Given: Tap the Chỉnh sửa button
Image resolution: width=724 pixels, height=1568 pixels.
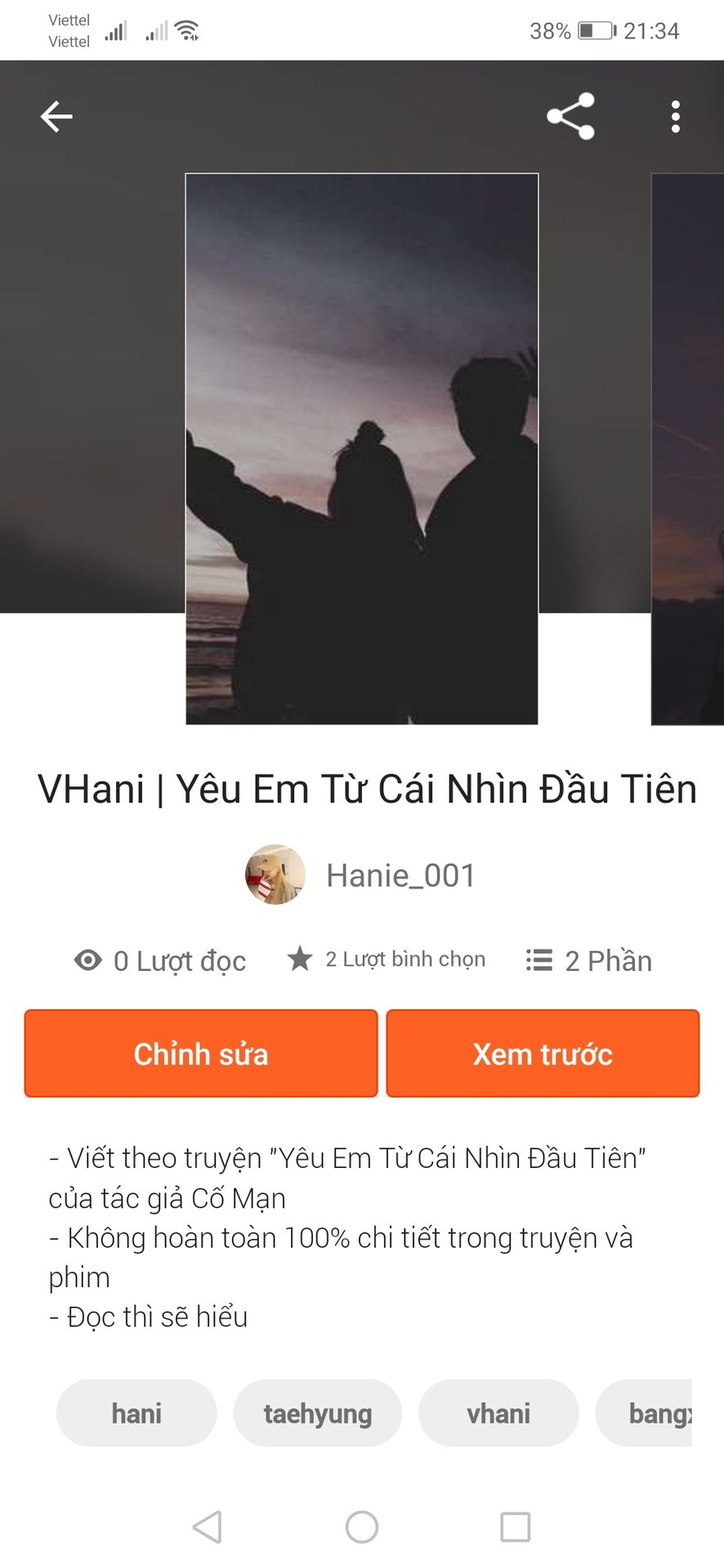Looking at the screenshot, I should tap(201, 1053).
